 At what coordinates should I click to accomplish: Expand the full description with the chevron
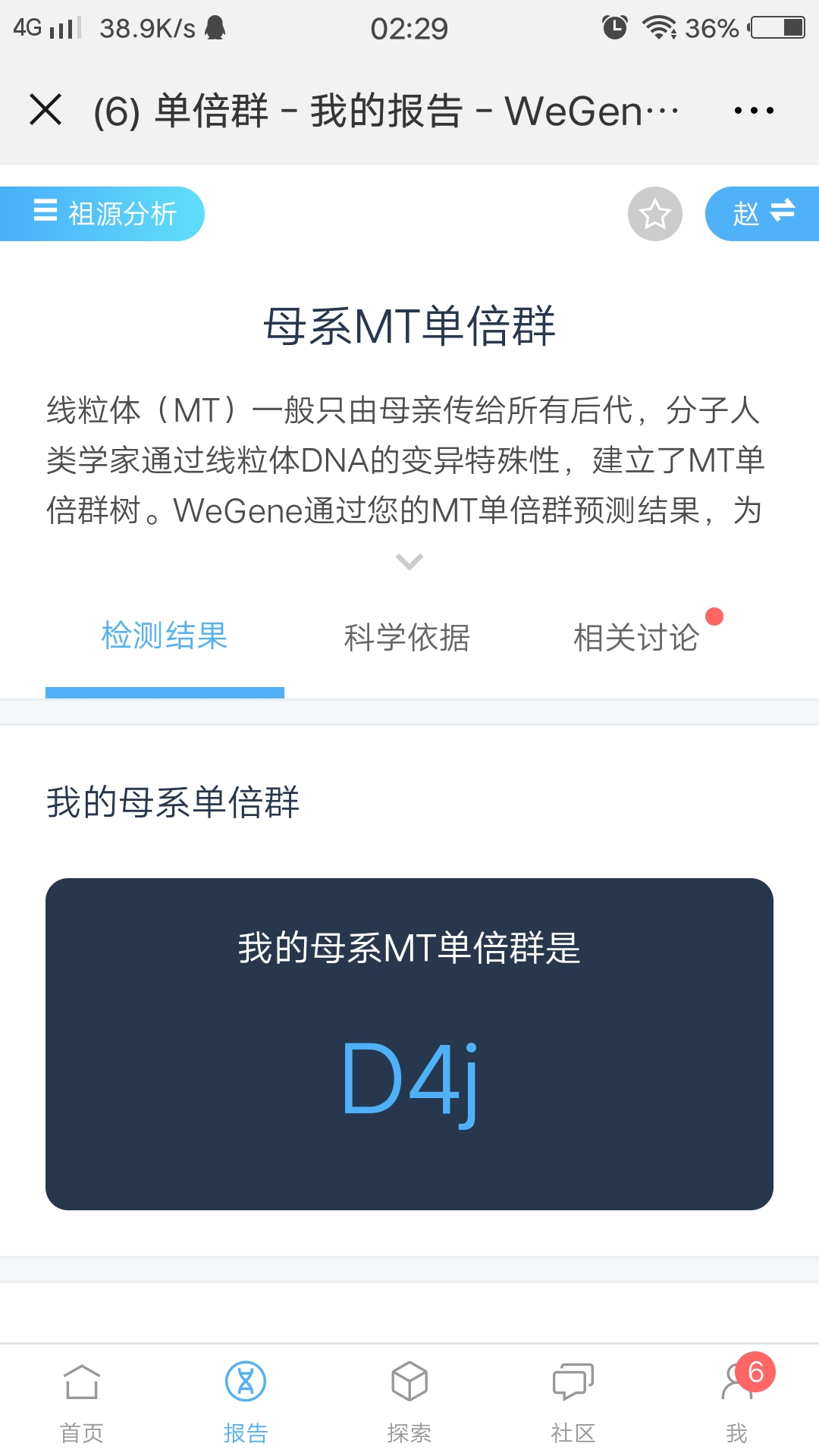pos(409,562)
